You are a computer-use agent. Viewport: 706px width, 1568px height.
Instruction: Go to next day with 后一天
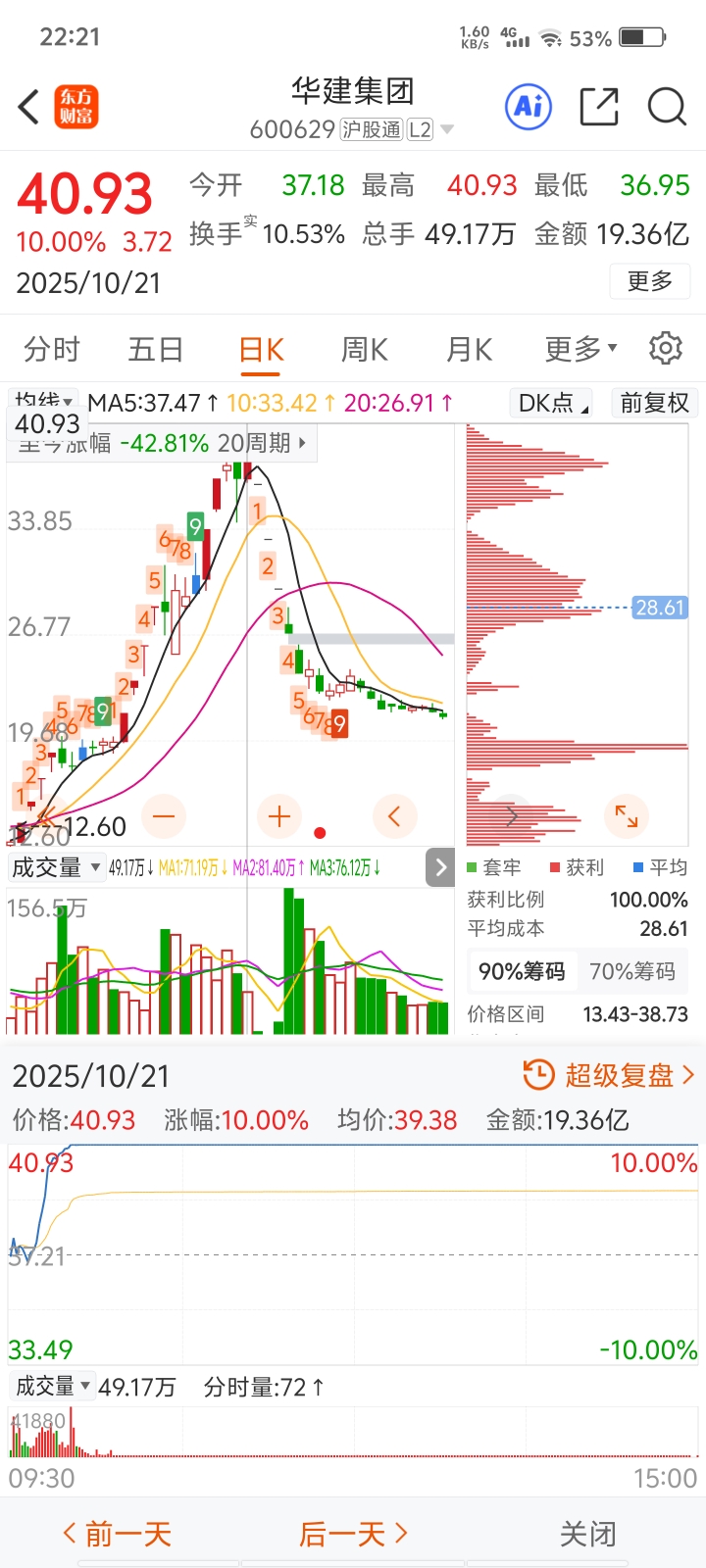[x=353, y=1534]
